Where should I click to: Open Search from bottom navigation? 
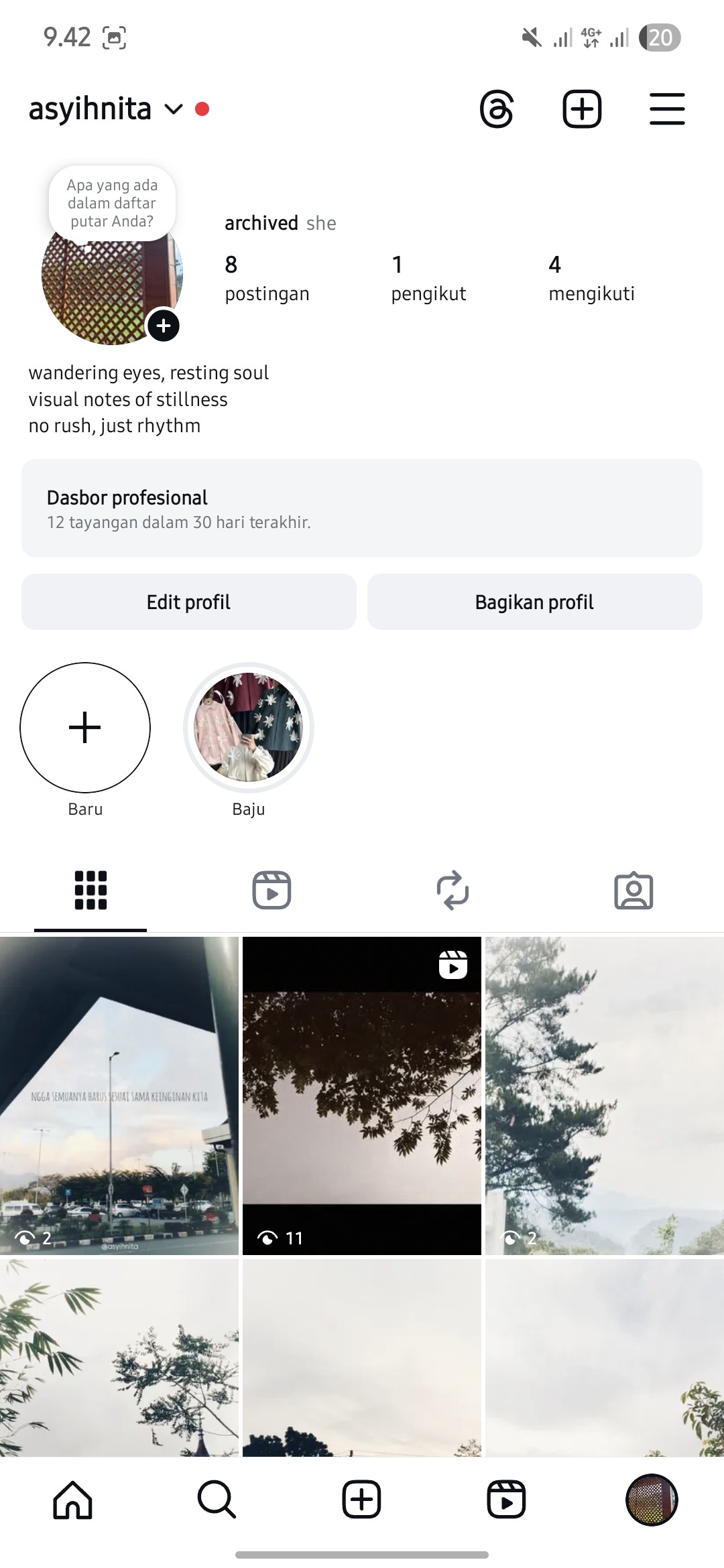[x=217, y=1500]
